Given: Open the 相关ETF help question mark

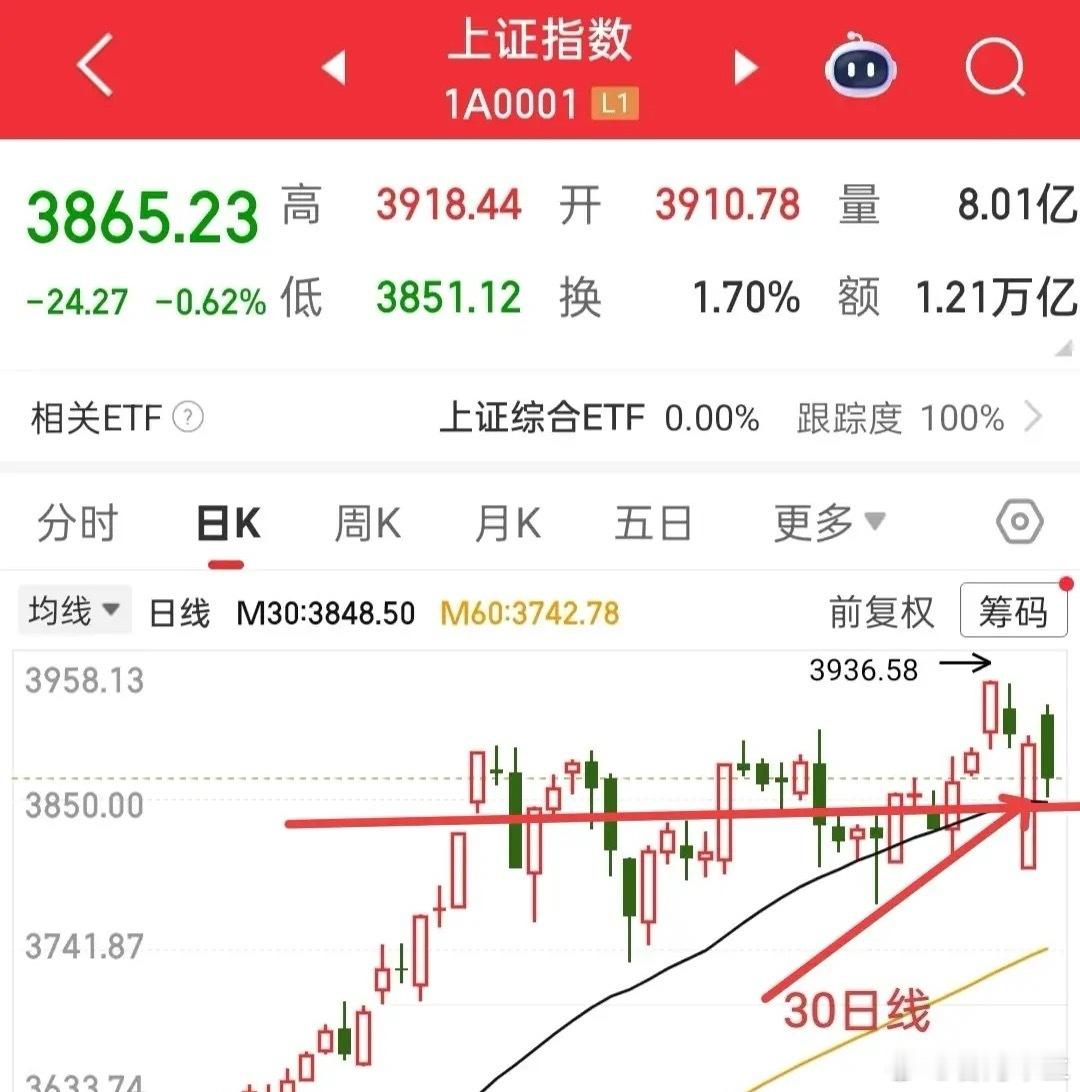Looking at the screenshot, I should tap(188, 417).
